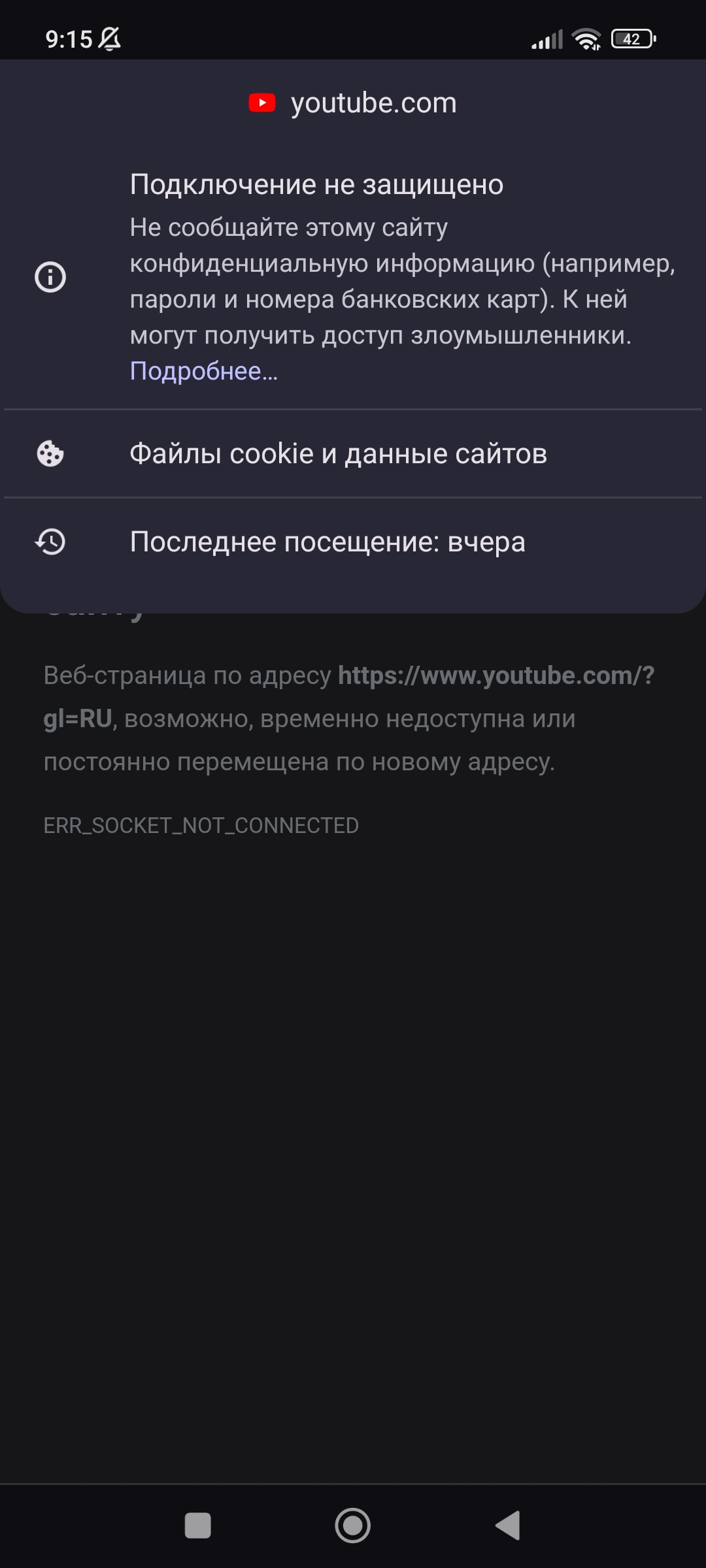Open connection details for Подключение не защищено
706x1568 pixels.
pos(353,277)
